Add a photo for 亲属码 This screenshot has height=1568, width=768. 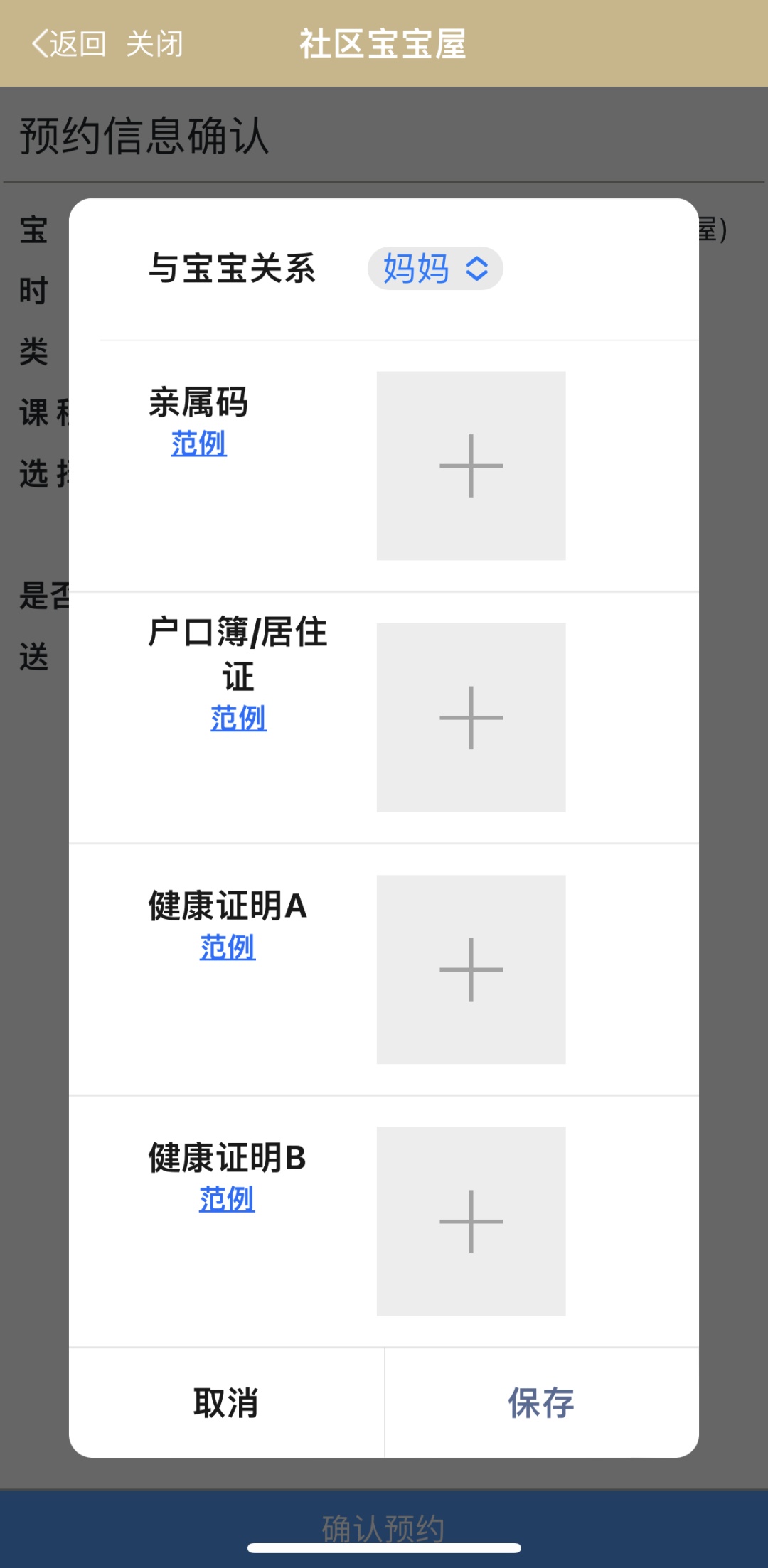pyautogui.click(x=471, y=466)
